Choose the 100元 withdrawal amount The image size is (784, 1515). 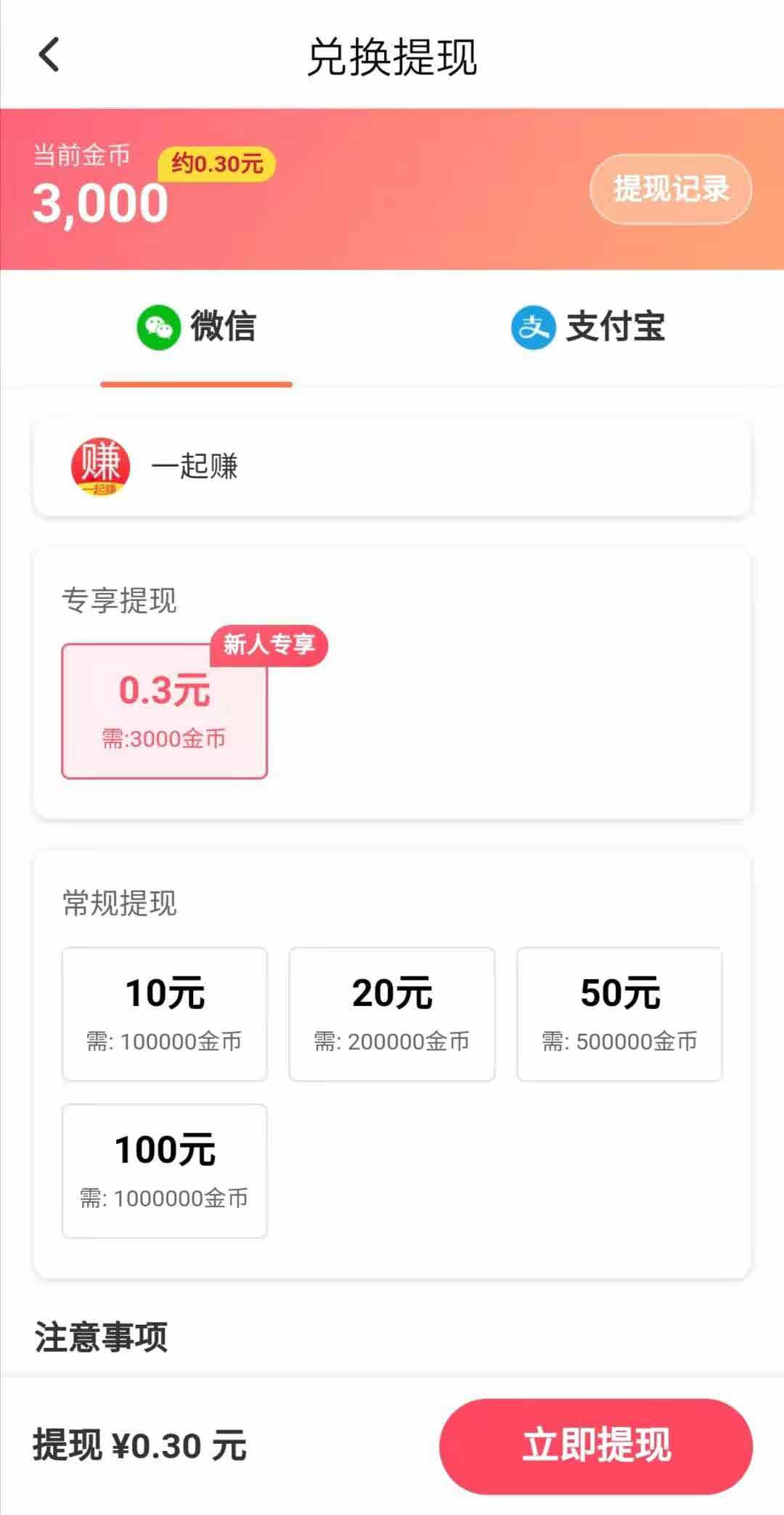165,1171
